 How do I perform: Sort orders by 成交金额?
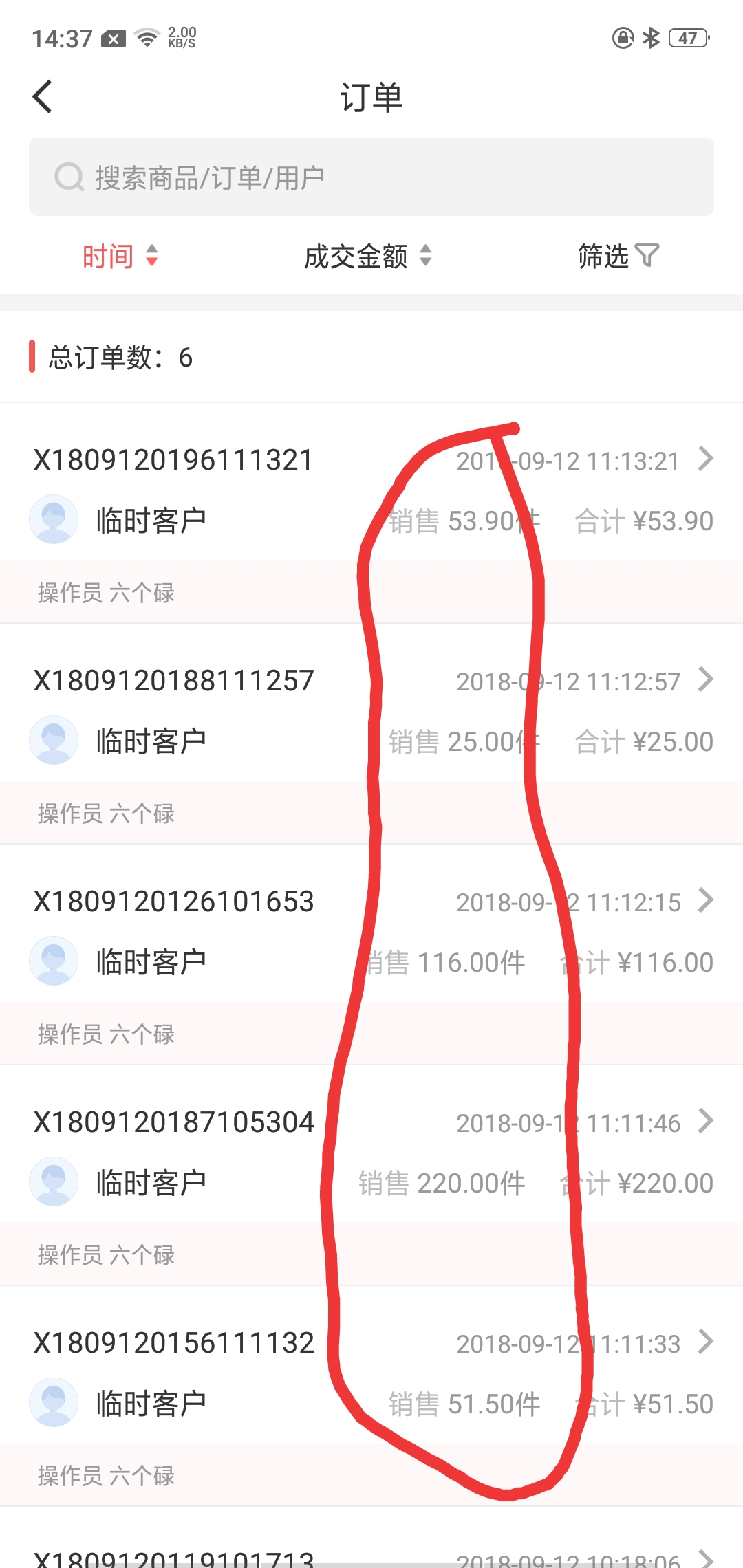tap(368, 256)
